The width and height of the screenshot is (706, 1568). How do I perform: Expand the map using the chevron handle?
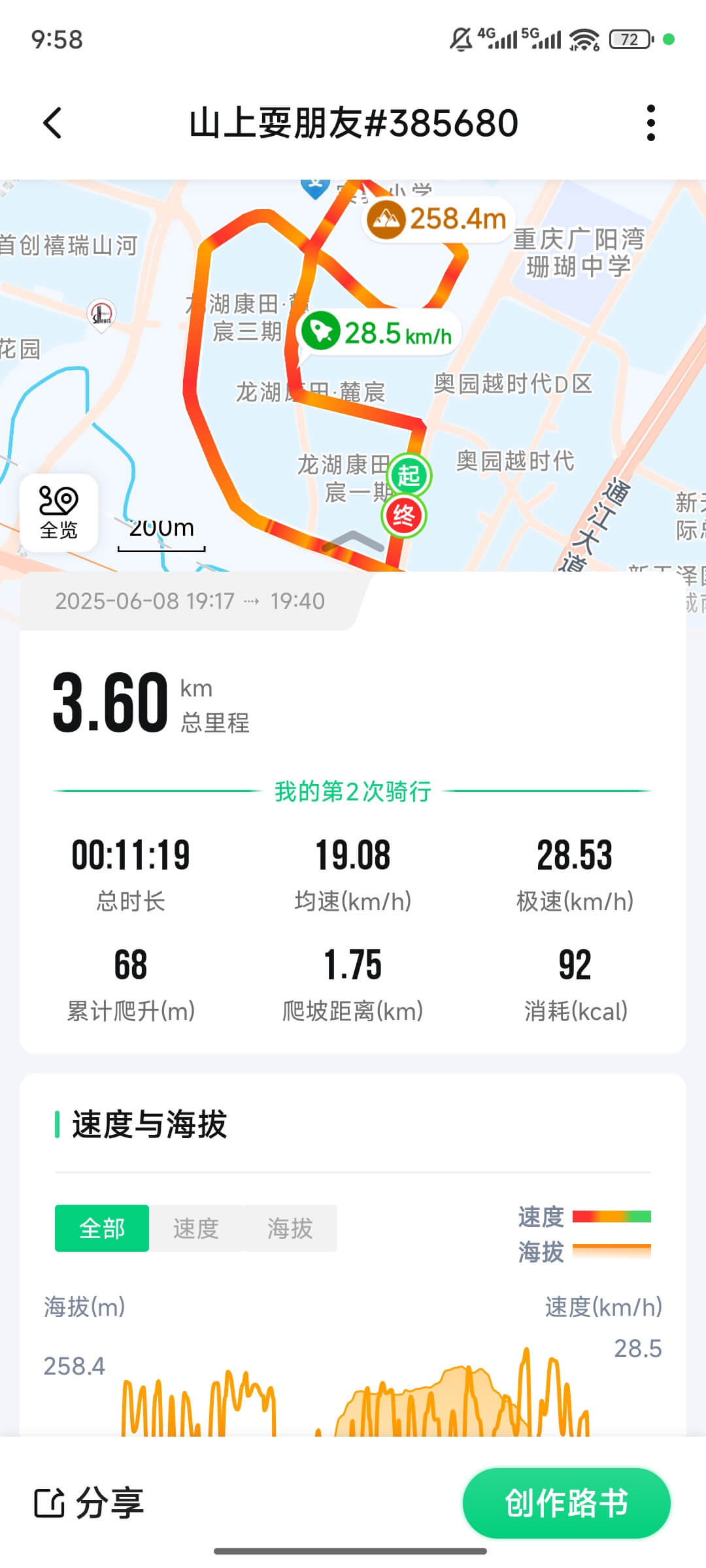[353, 541]
